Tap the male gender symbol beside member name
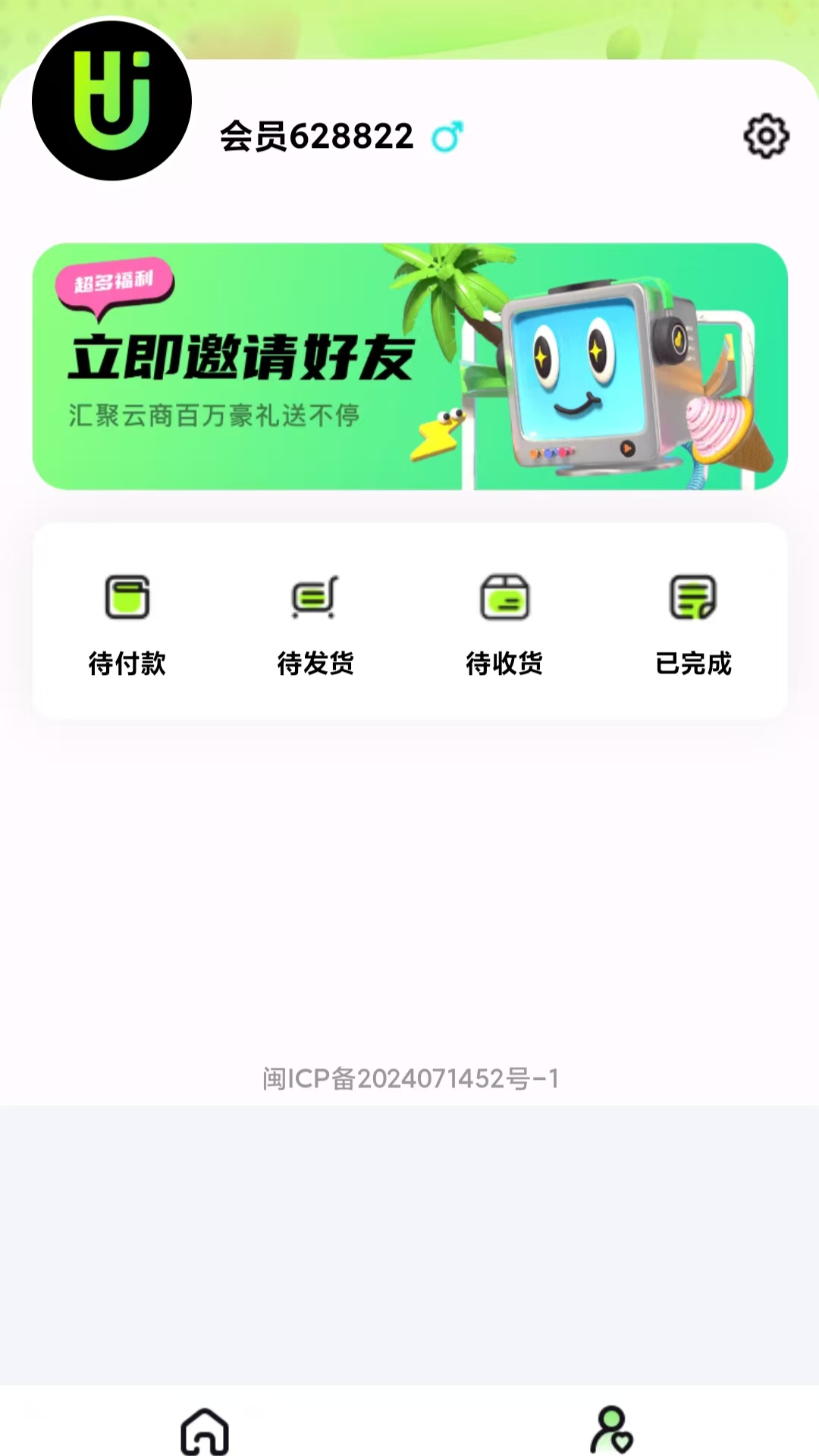 (447, 136)
